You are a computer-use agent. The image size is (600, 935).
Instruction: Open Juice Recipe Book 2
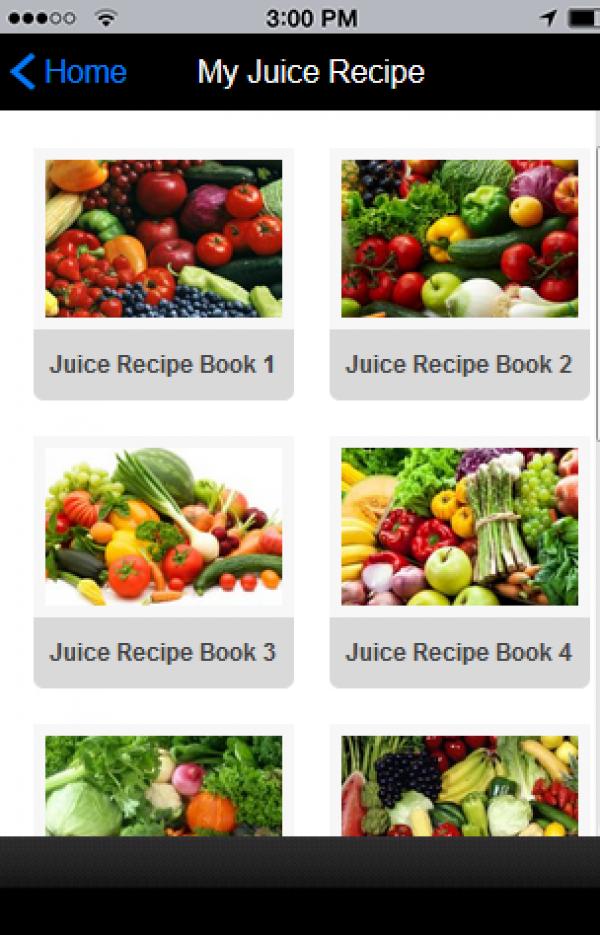click(459, 273)
